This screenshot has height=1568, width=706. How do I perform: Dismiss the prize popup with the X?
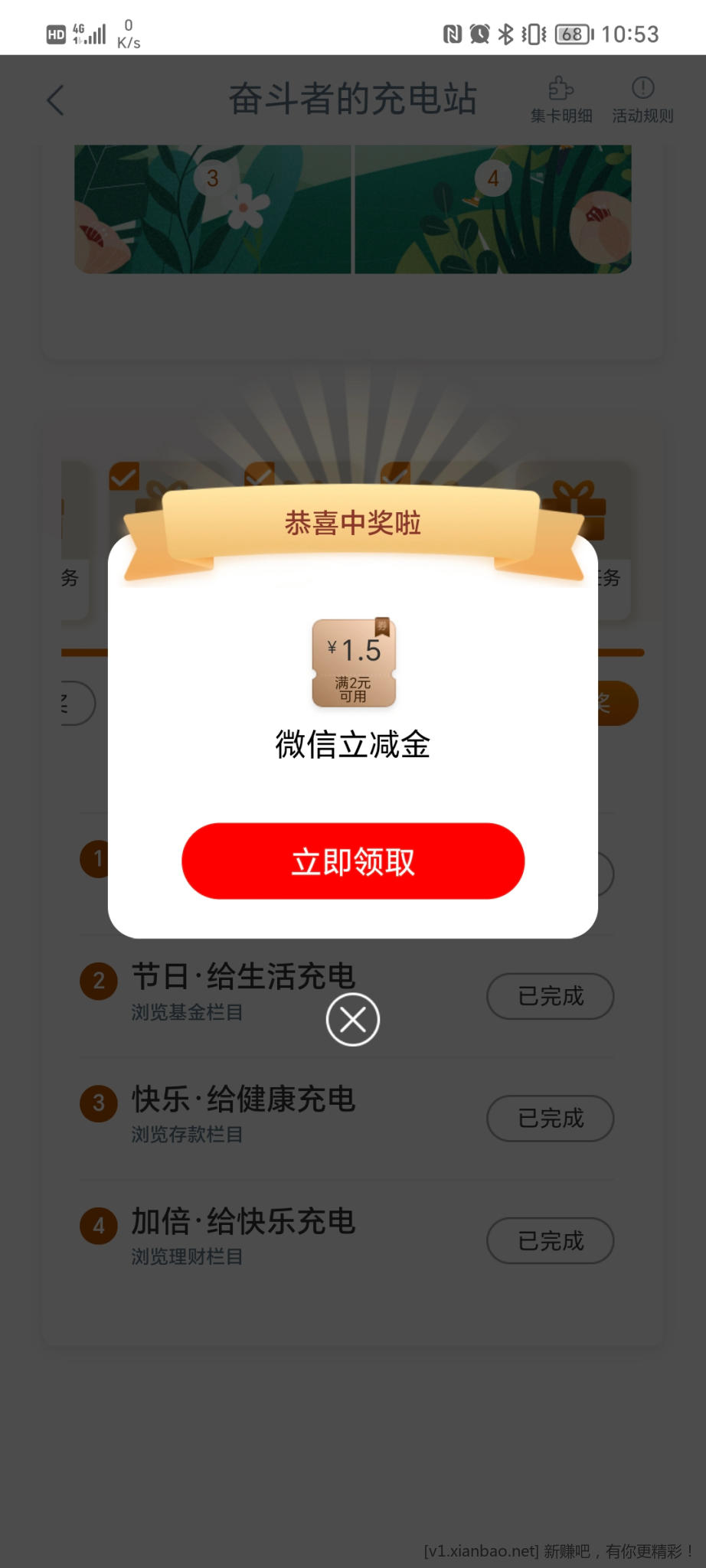click(352, 1019)
